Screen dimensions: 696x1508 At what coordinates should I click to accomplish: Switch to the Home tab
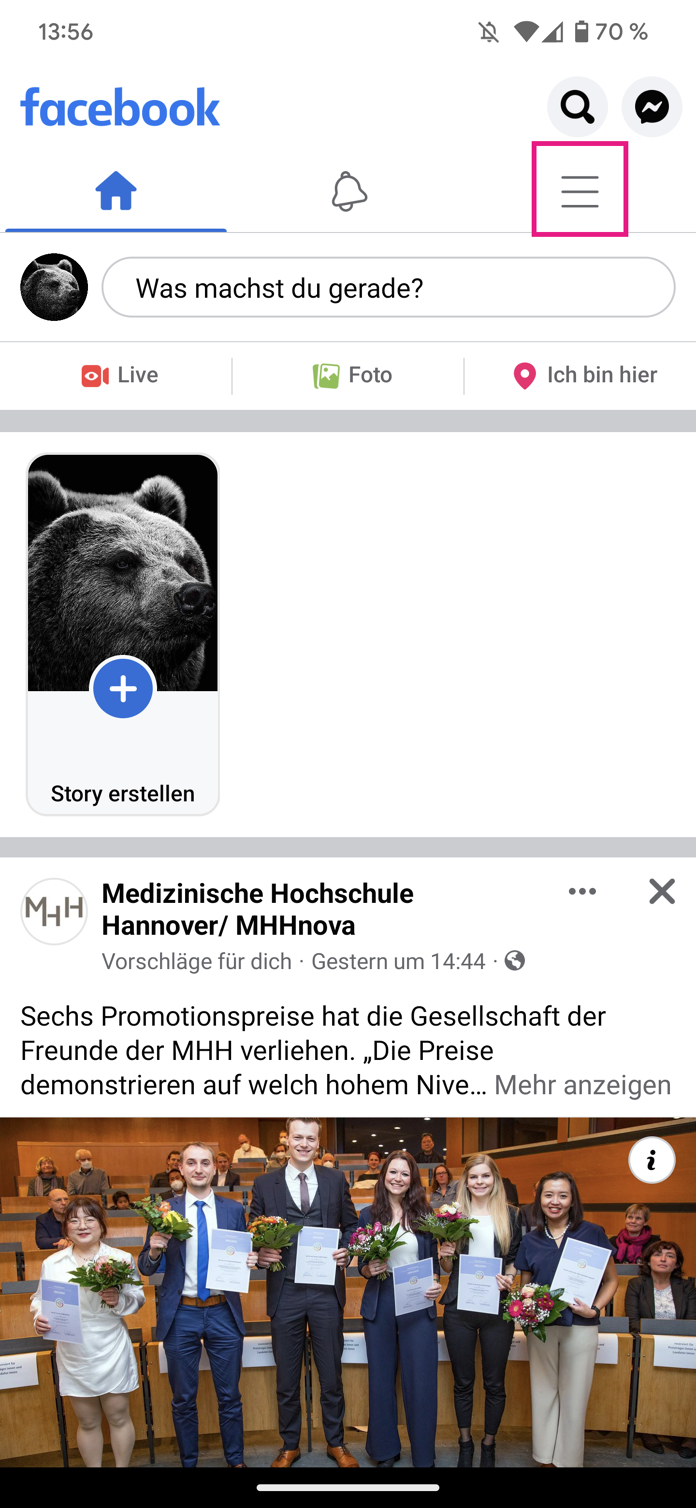point(116,190)
